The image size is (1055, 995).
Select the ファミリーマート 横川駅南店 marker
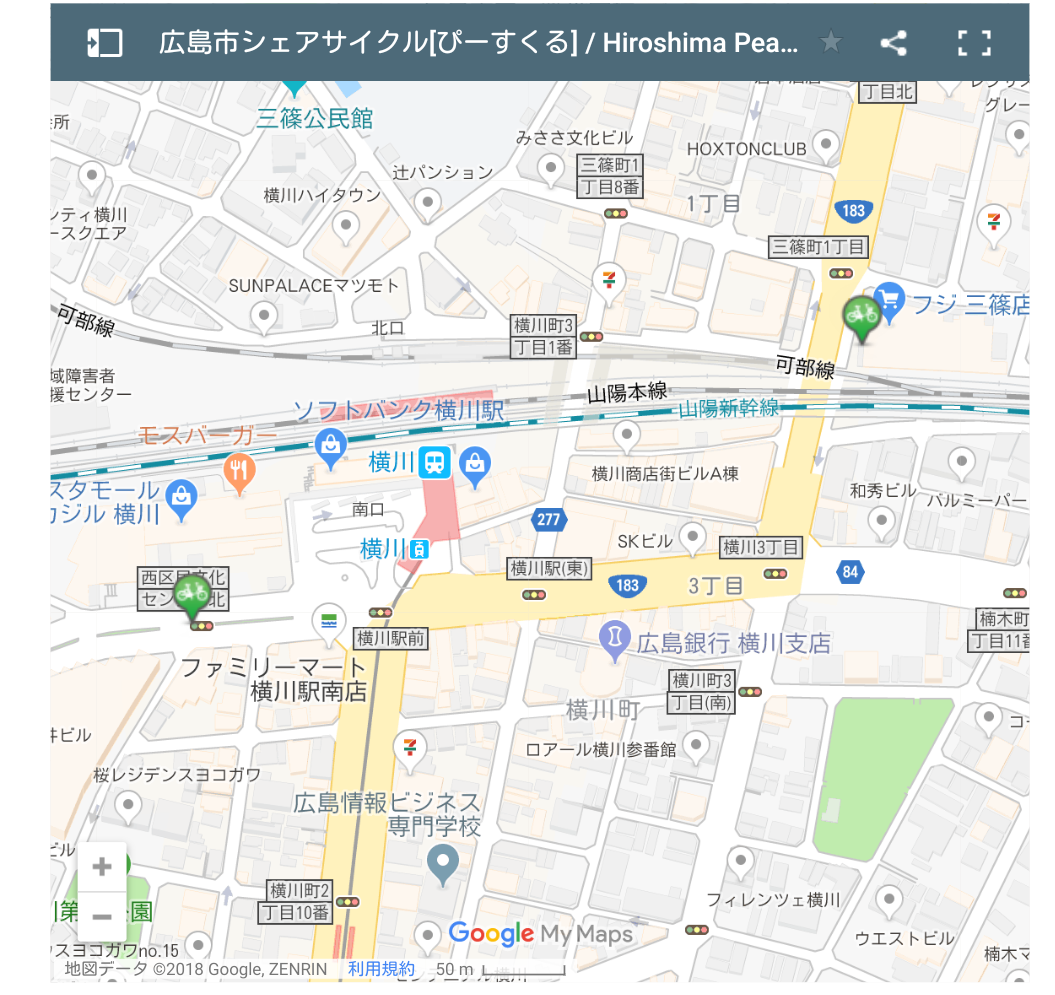click(329, 622)
